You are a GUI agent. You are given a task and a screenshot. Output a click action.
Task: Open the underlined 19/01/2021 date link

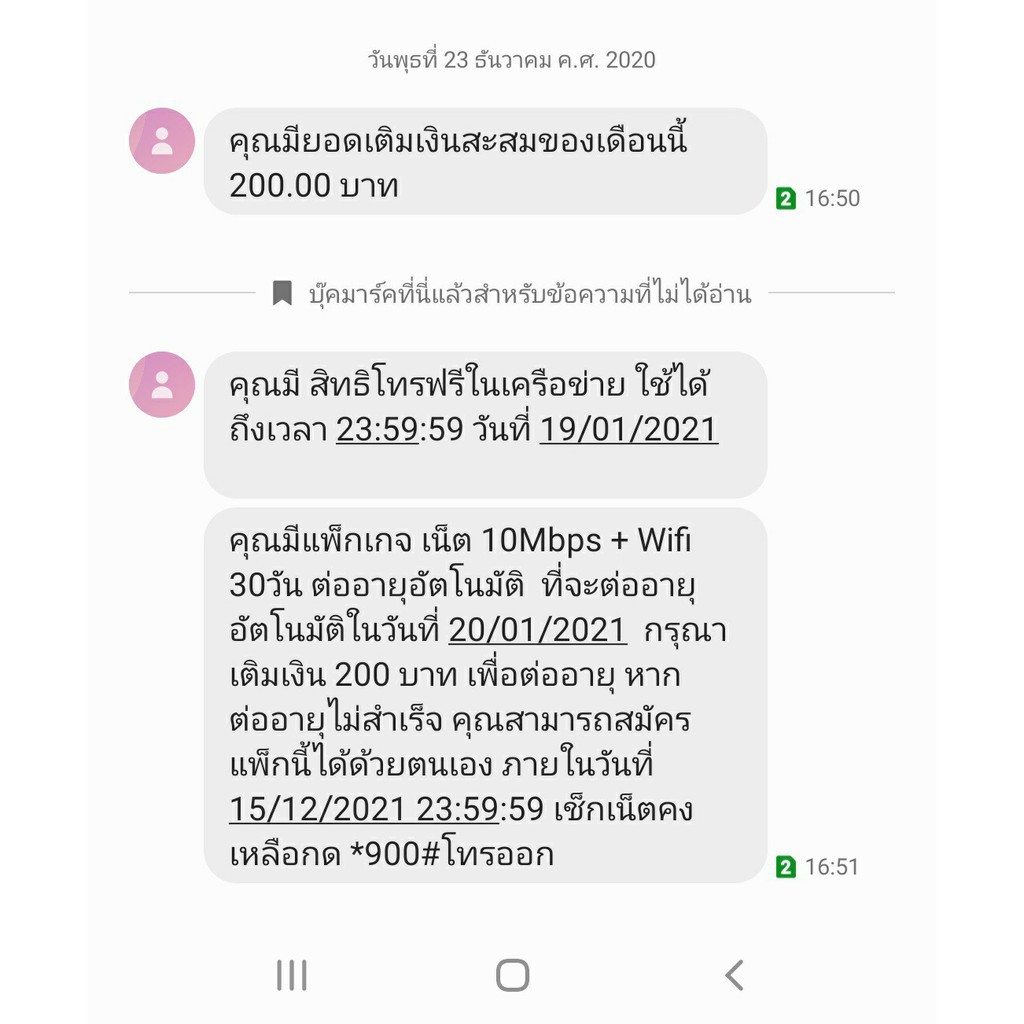pyautogui.click(x=629, y=430)
